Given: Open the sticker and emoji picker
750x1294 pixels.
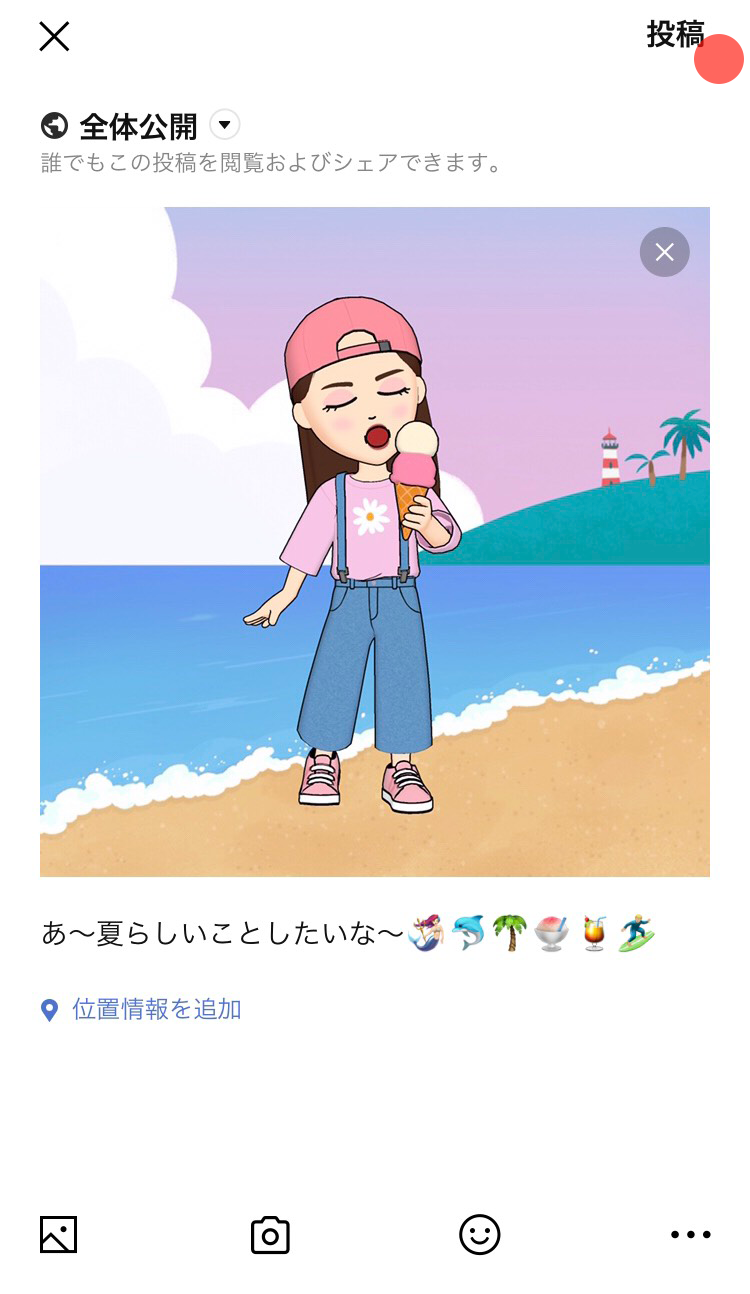Looking at the screenshot, I should click(480, 1235).
